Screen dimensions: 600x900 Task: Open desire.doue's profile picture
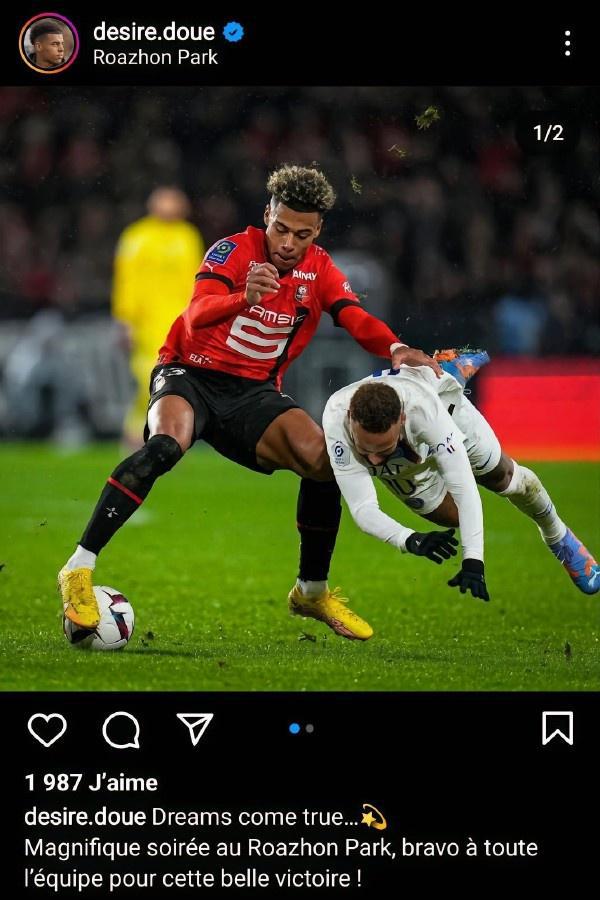(x=48, y=43)
